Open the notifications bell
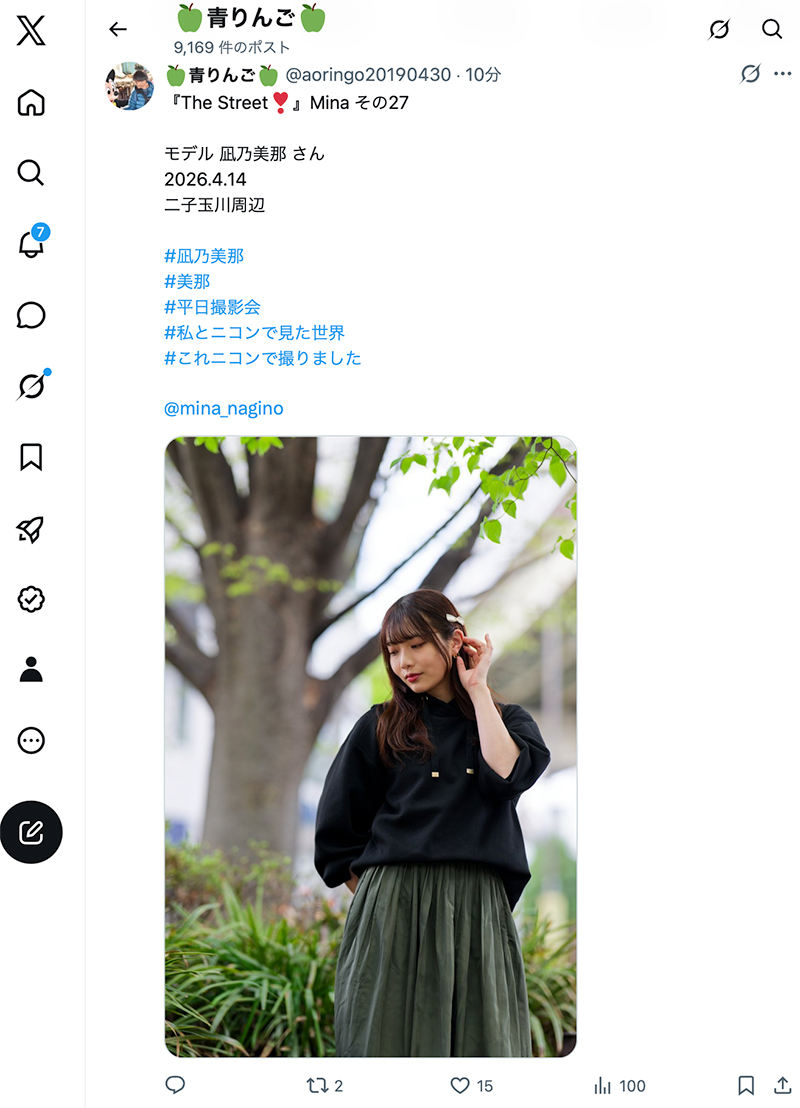 (x=31, y=243)
